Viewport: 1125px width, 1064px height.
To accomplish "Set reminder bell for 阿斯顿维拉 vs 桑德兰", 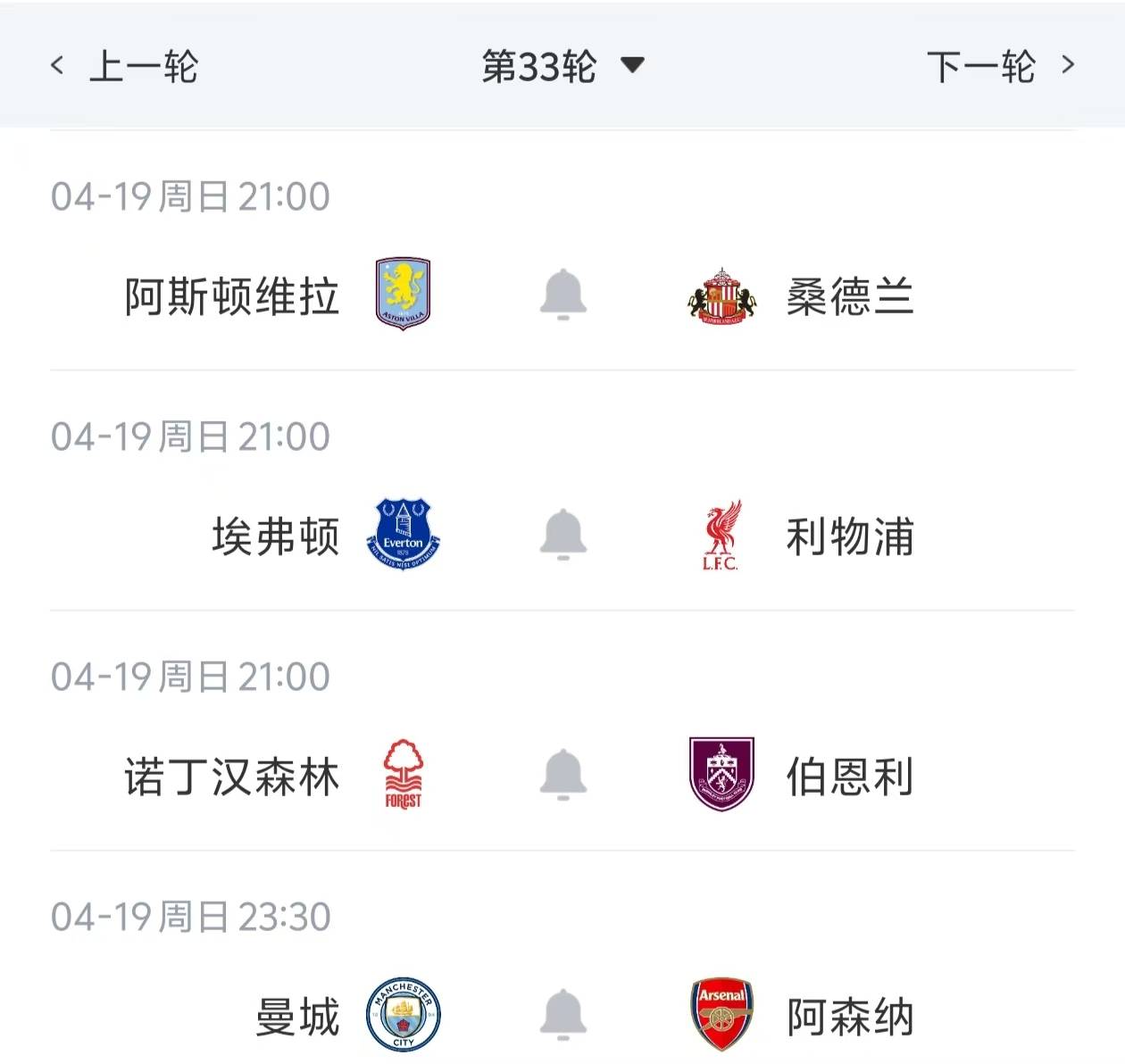I will coord(562,295).
